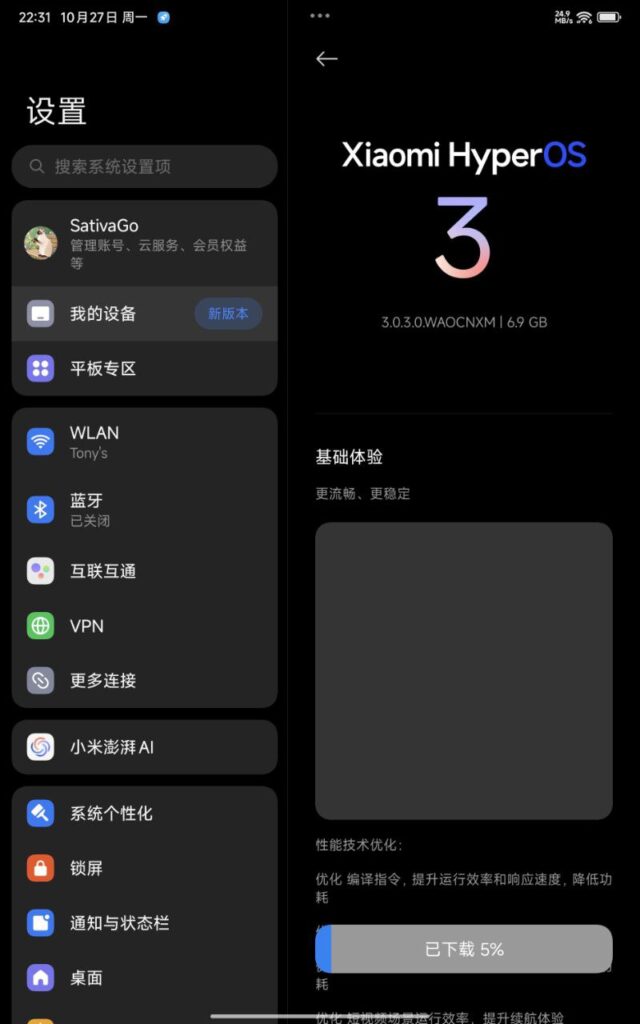Open 小米澎湃 AI settings
This screenshot has height=1024, width=640.
145,747
